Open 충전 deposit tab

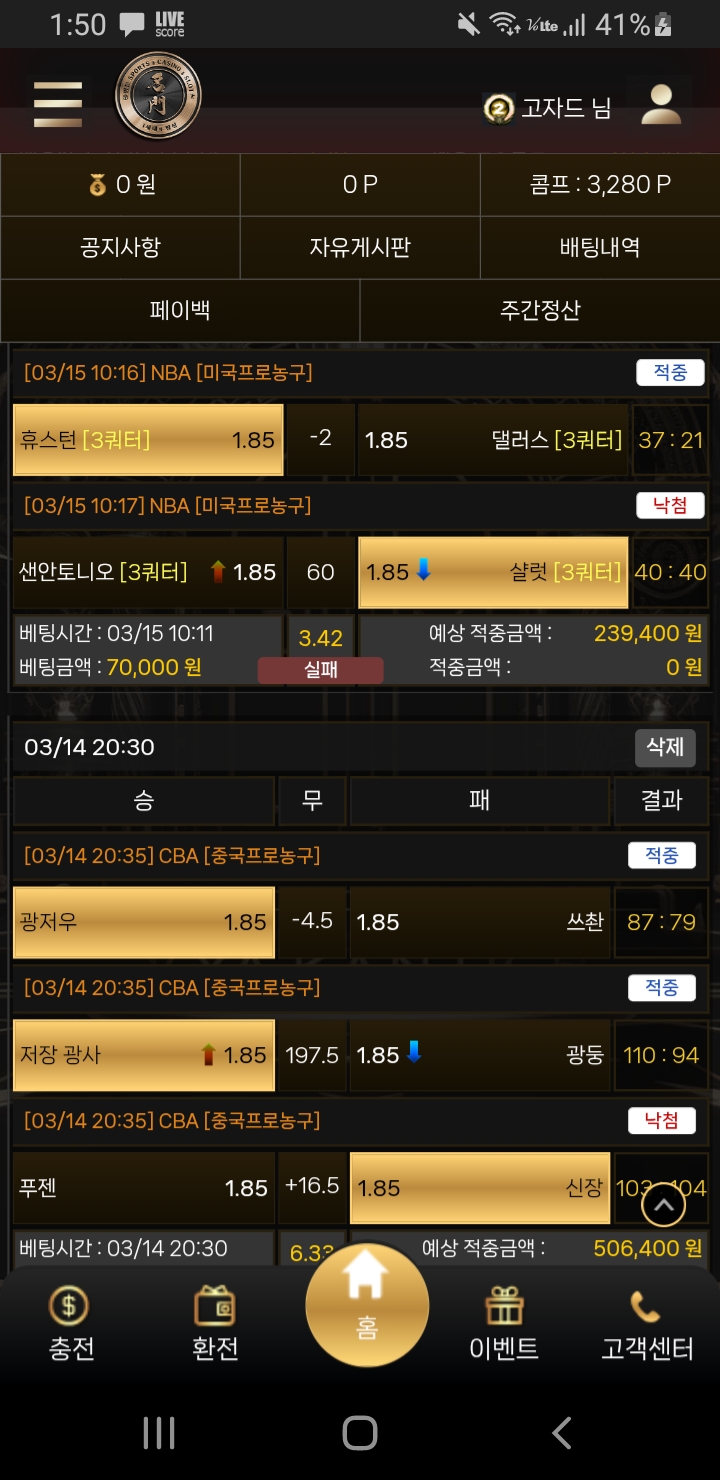click(71, 1324)
